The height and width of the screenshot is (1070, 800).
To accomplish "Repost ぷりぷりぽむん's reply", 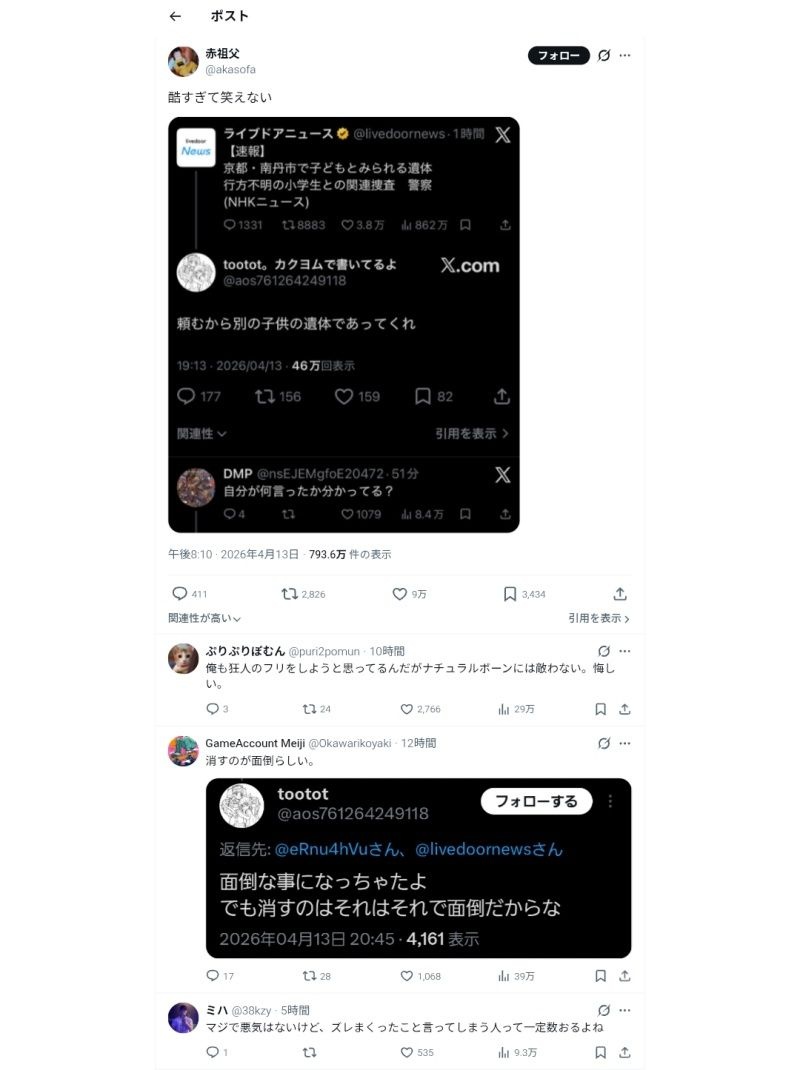I will (309, 709).
